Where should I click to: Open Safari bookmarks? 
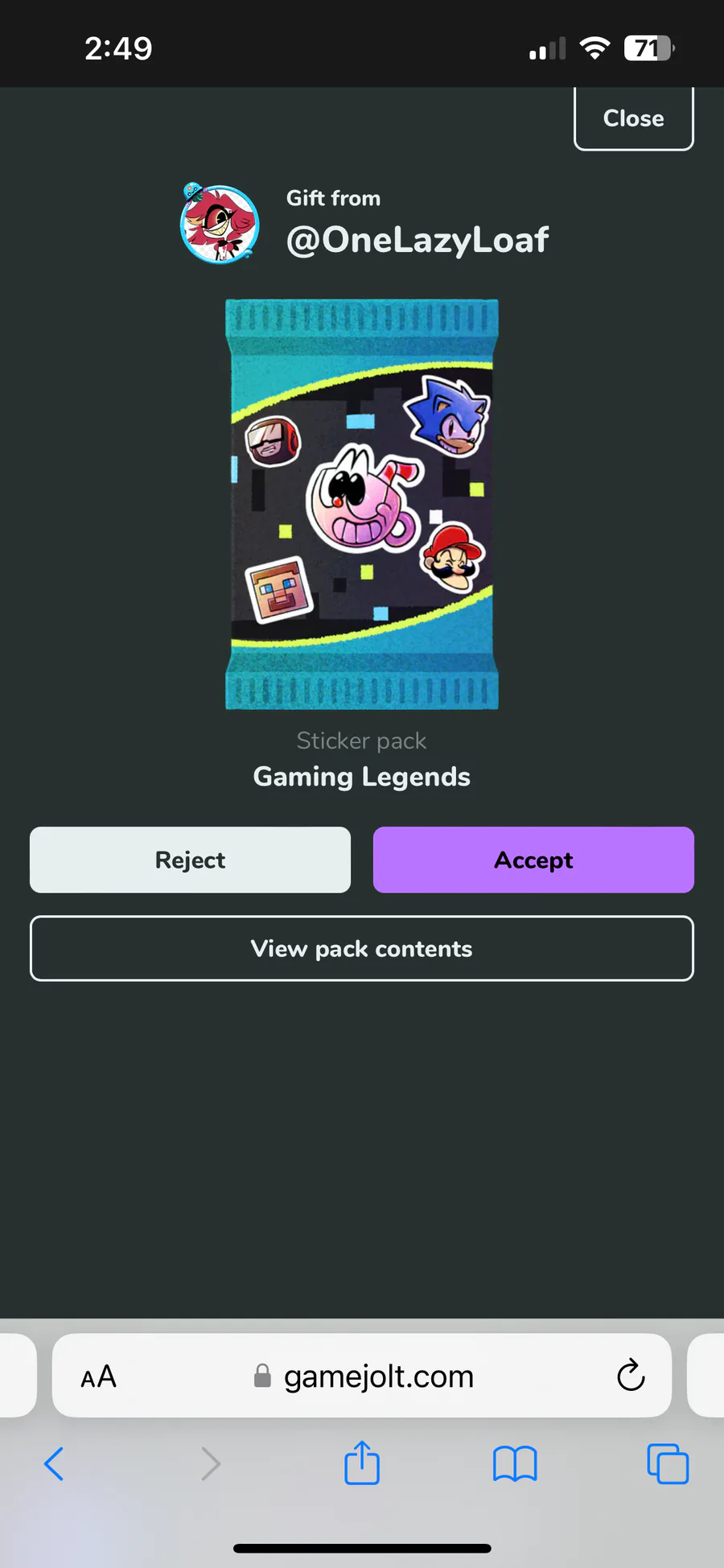(515, 1463)
